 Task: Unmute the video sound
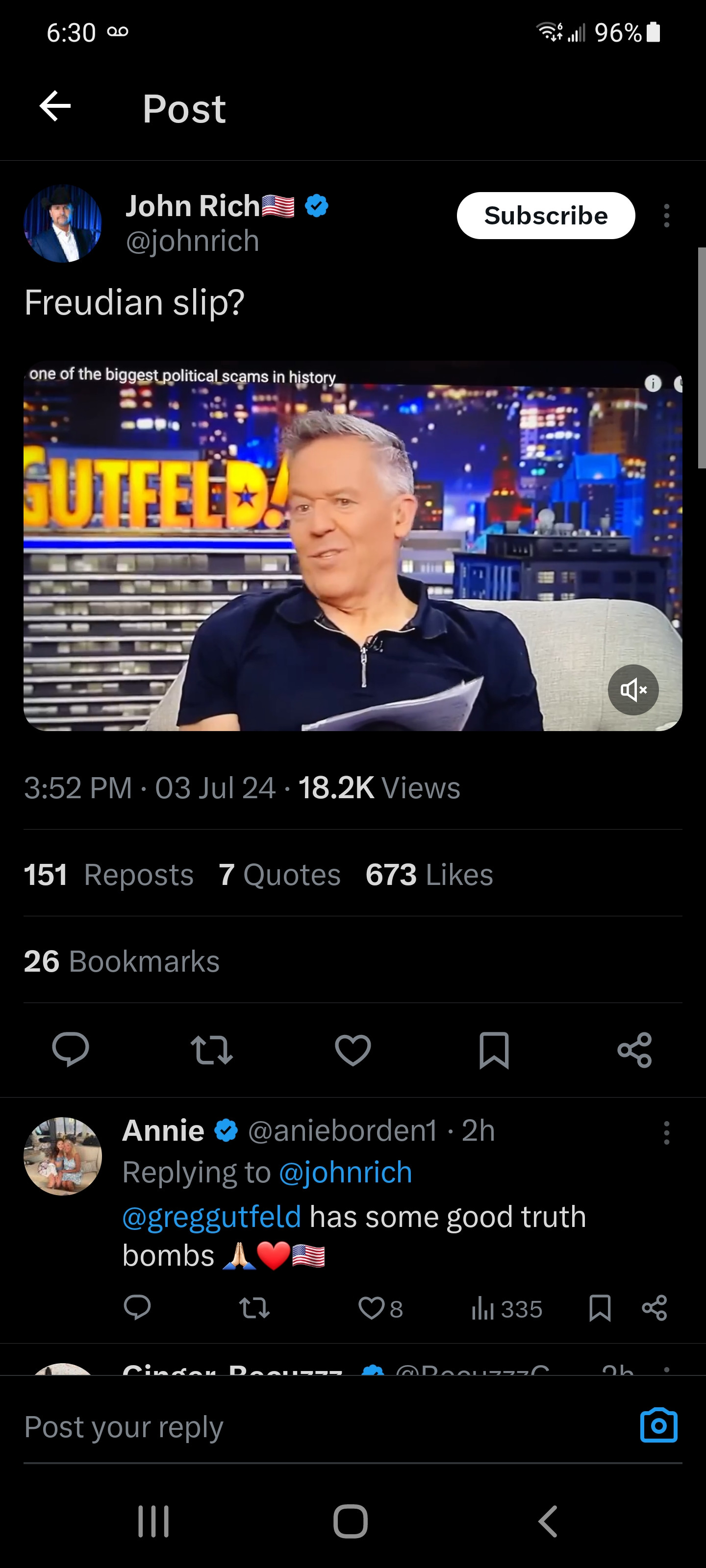coord(633,689)
